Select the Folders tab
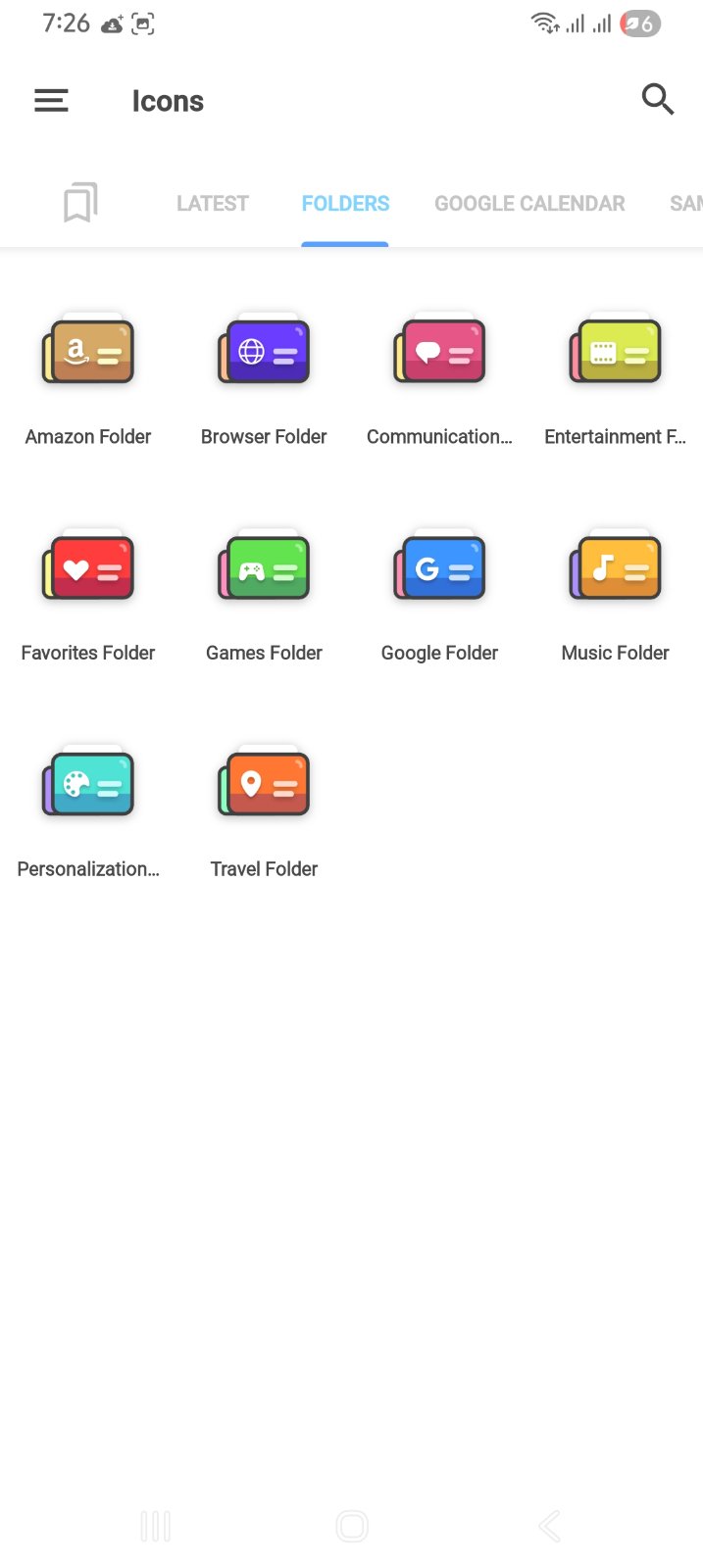The image size is (703, 1568). (345, 204)
